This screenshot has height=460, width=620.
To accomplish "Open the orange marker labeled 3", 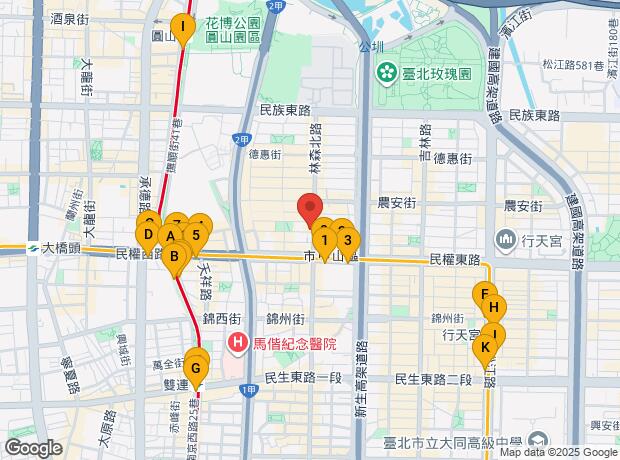I will click(346, 239).
